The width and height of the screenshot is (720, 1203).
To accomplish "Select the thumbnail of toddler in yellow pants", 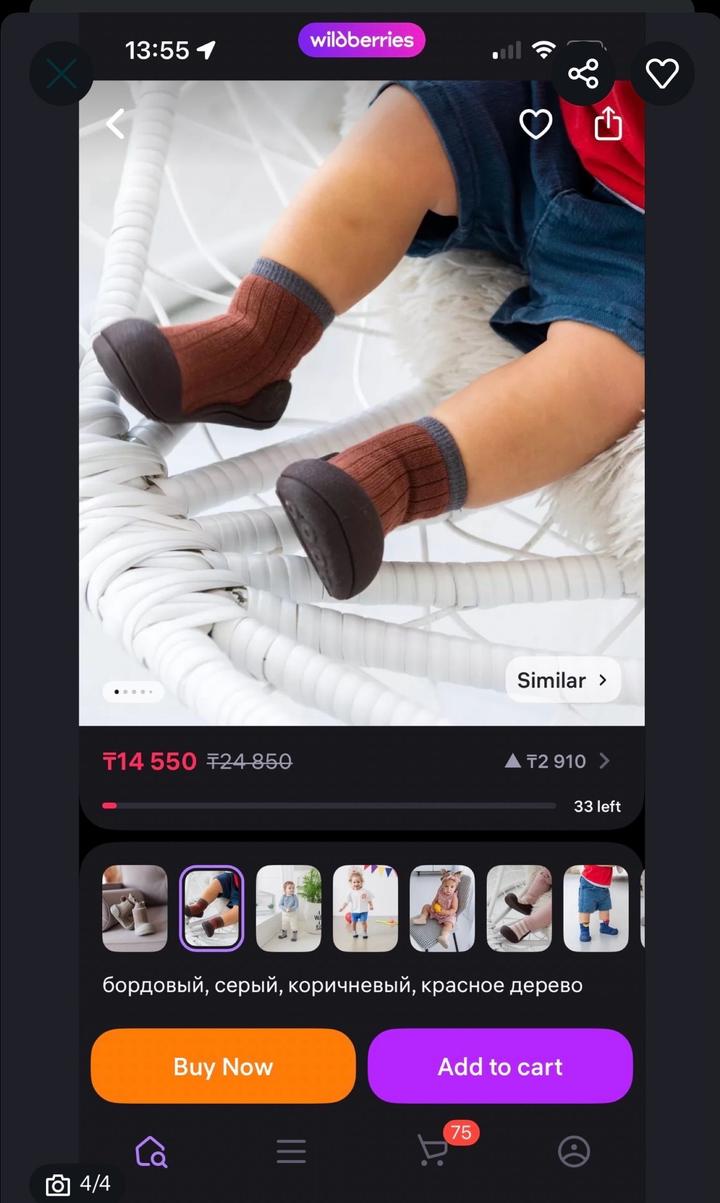I will 288,908.
